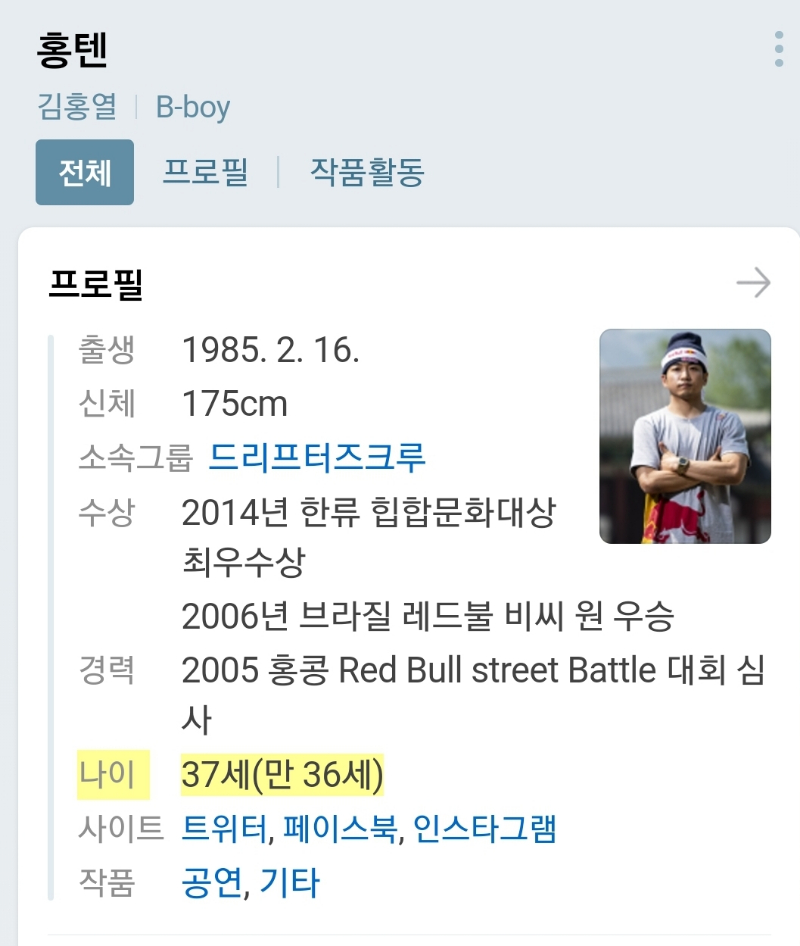
Task: View the profile photo of 홍텐
Action: click(685, 436)
